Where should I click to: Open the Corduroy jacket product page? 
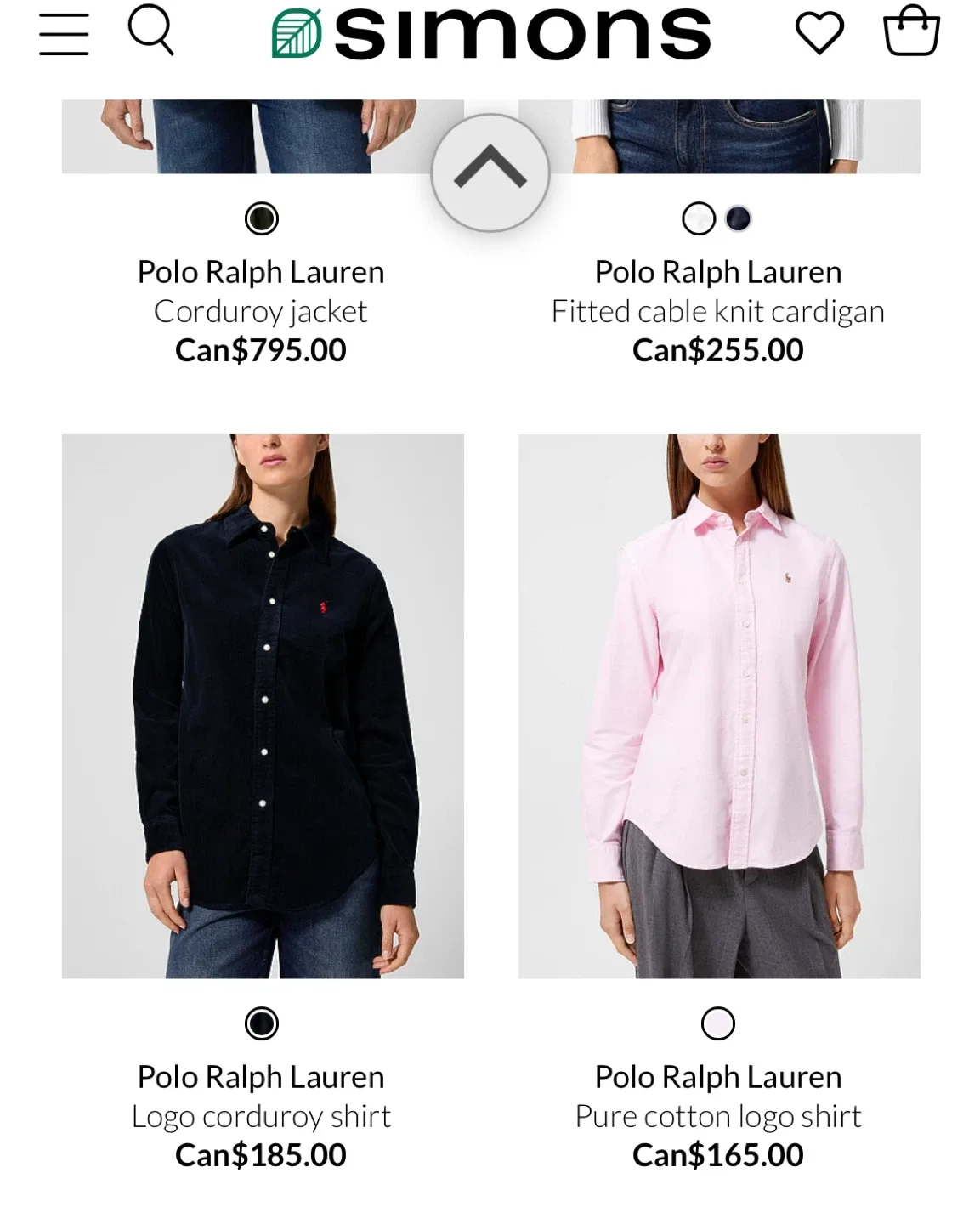coord(261,311)
